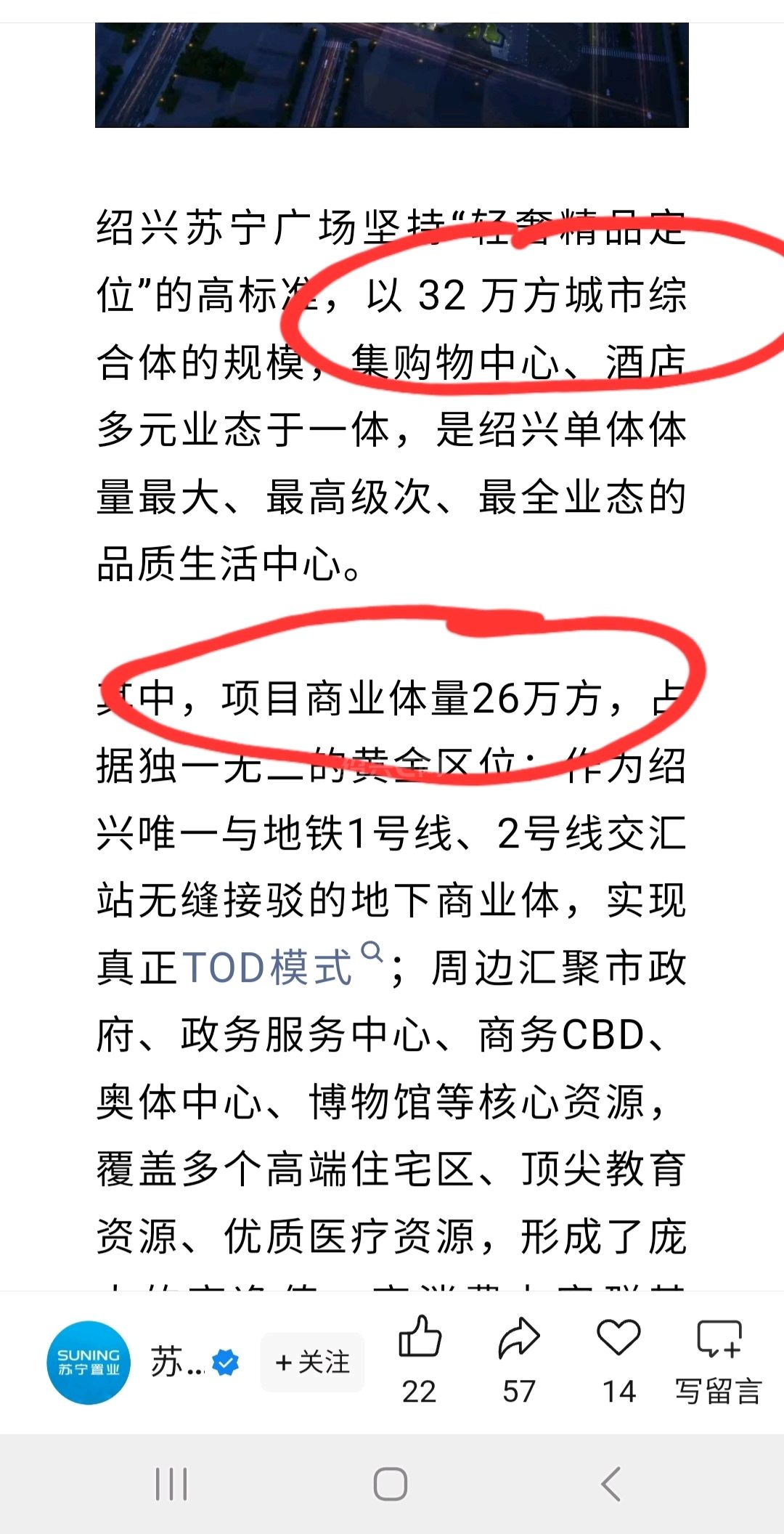View the article image at top
Screen dimensions: 784x1534
click(x=391, y=76)
